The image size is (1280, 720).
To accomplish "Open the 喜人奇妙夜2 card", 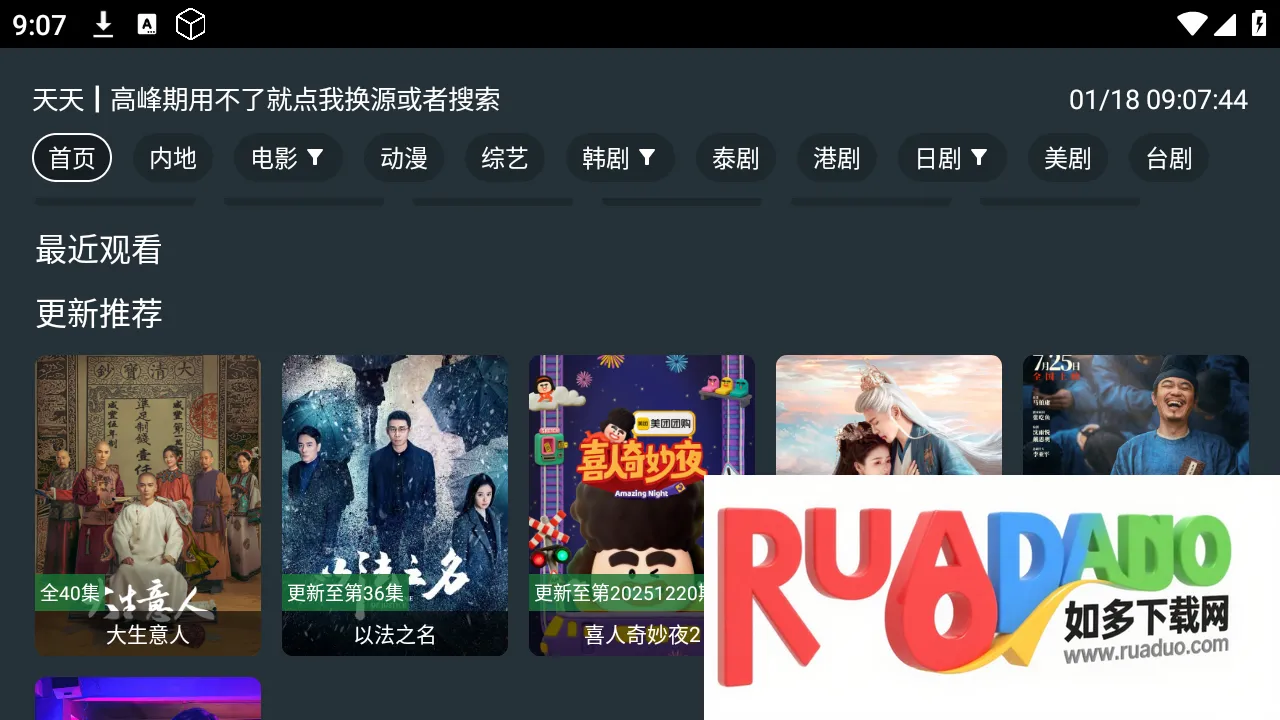I will point(616,505).
